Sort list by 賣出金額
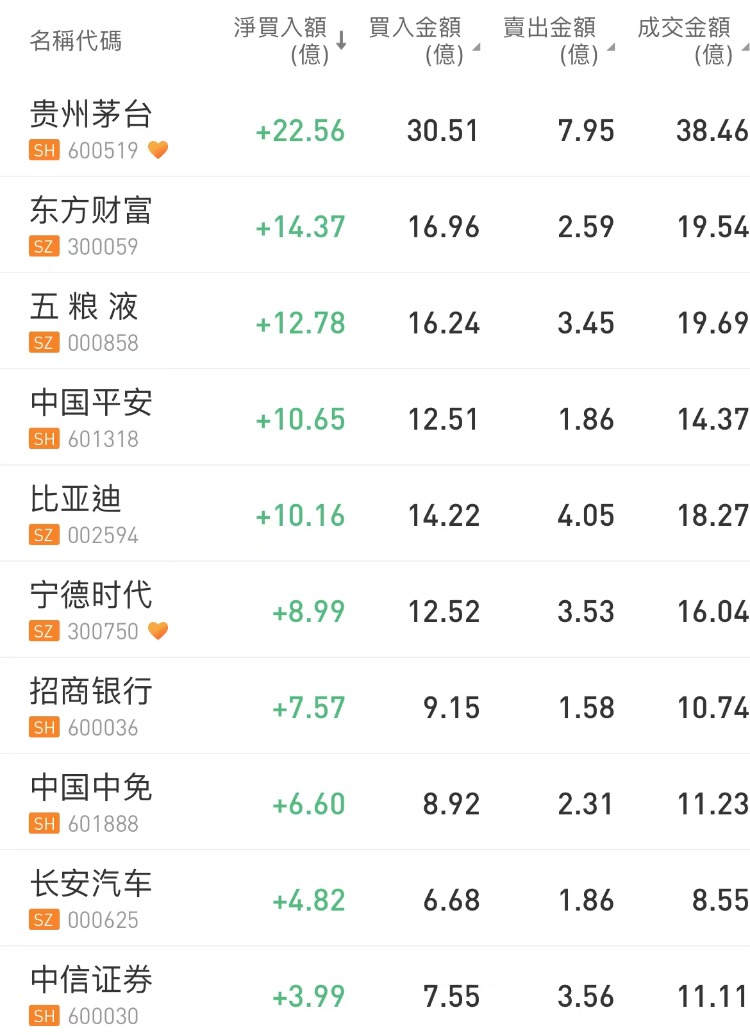 [x=557, y=40]
